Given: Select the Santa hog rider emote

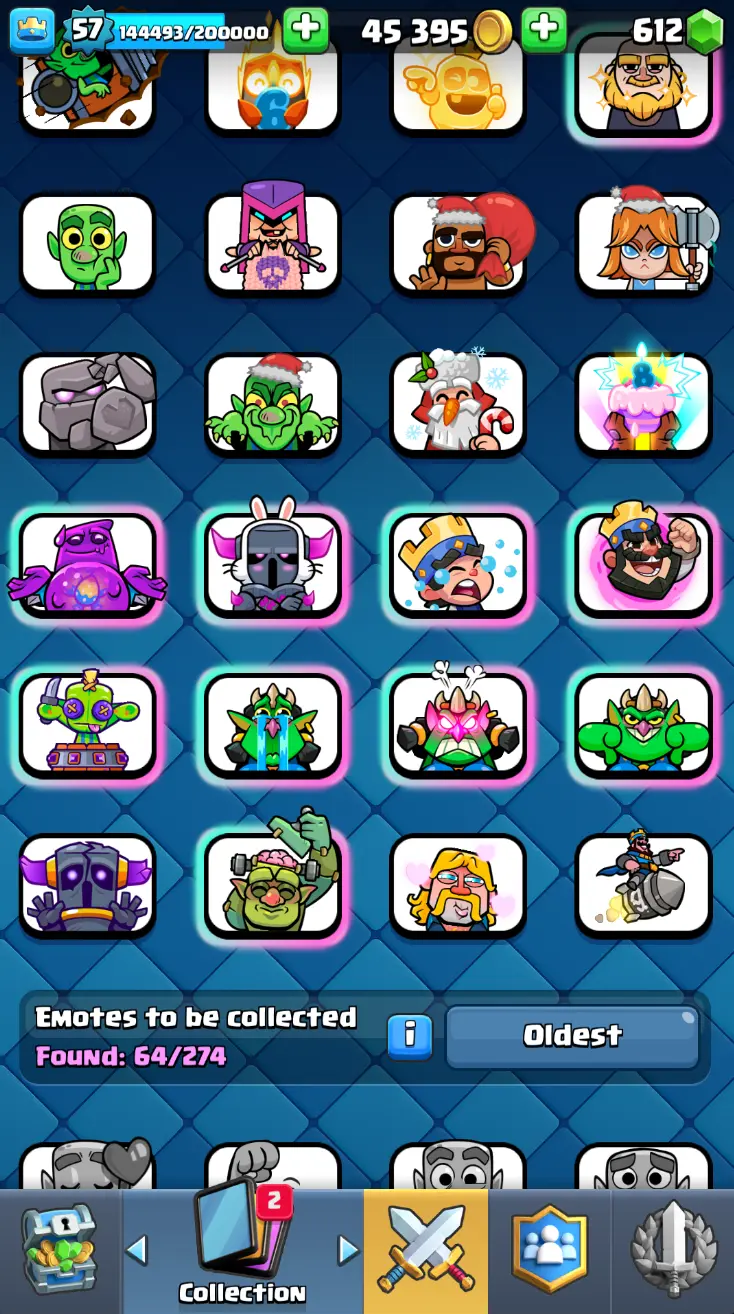Looking at the screenshot, I should (x=459, y=244).
